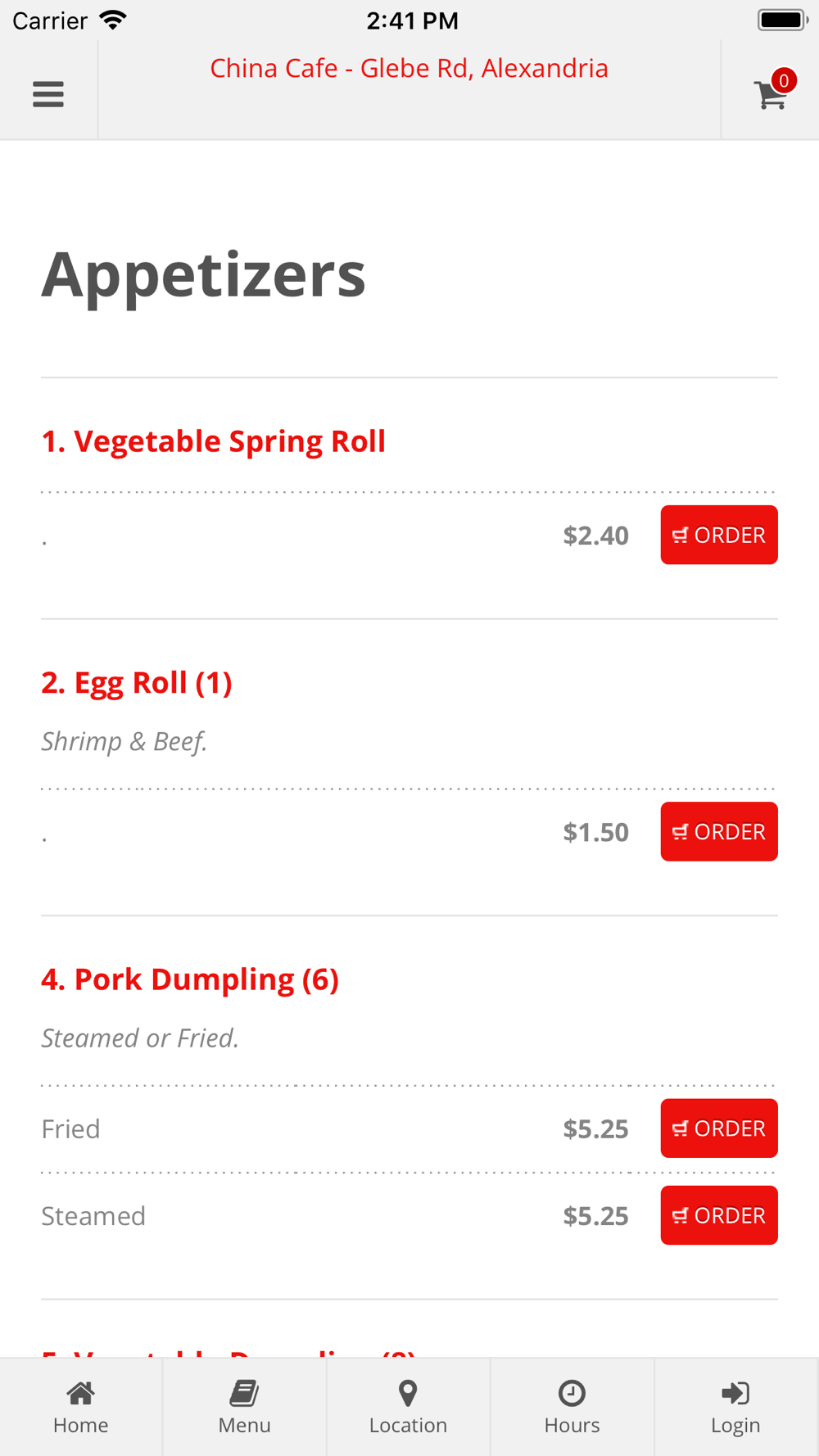
Task: Order the Fried Pork Dumpling
Action: [719, 1128]
